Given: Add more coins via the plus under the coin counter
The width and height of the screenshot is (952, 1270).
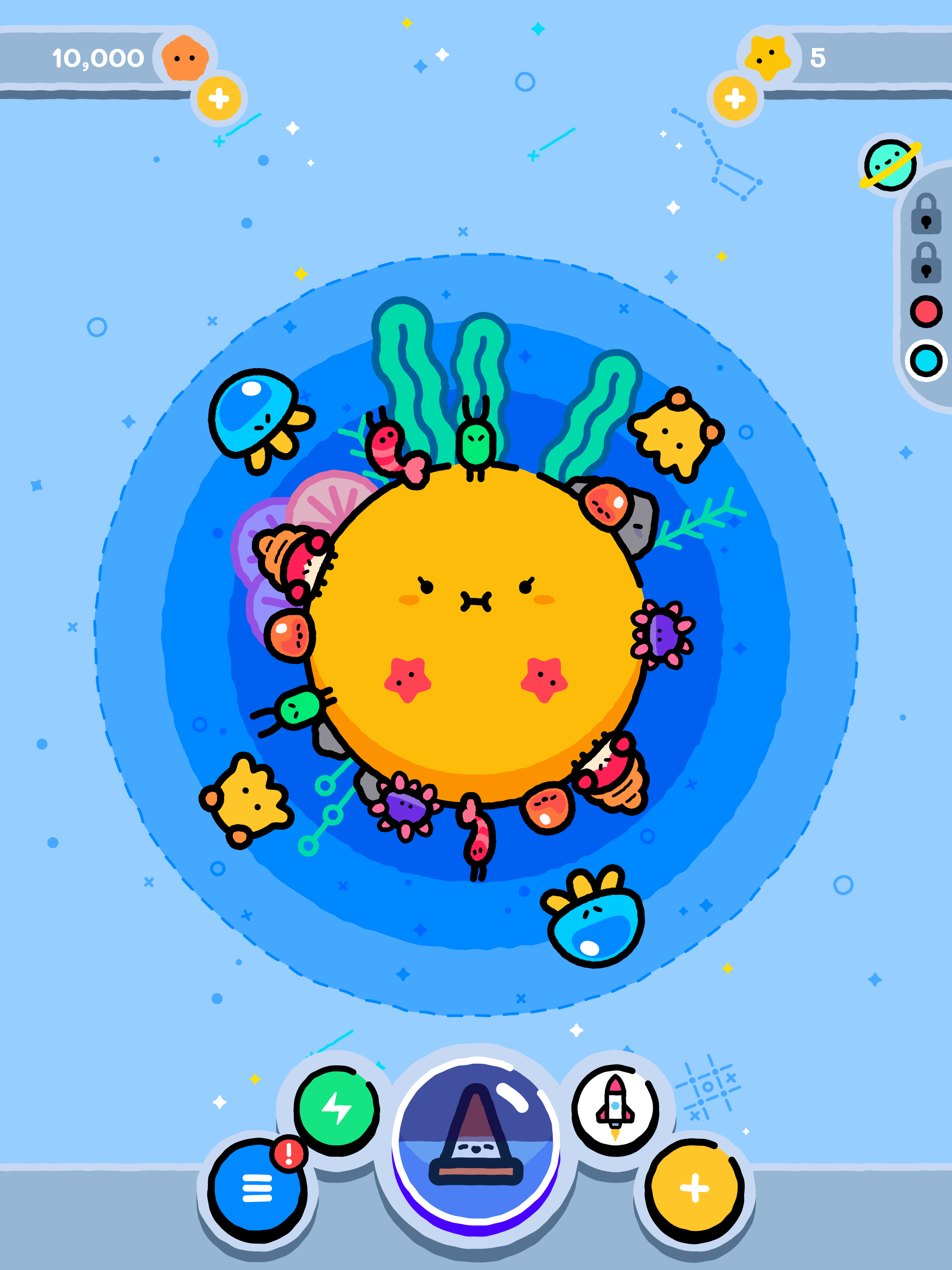Looking at the screenshot, I should coord(218,99).
